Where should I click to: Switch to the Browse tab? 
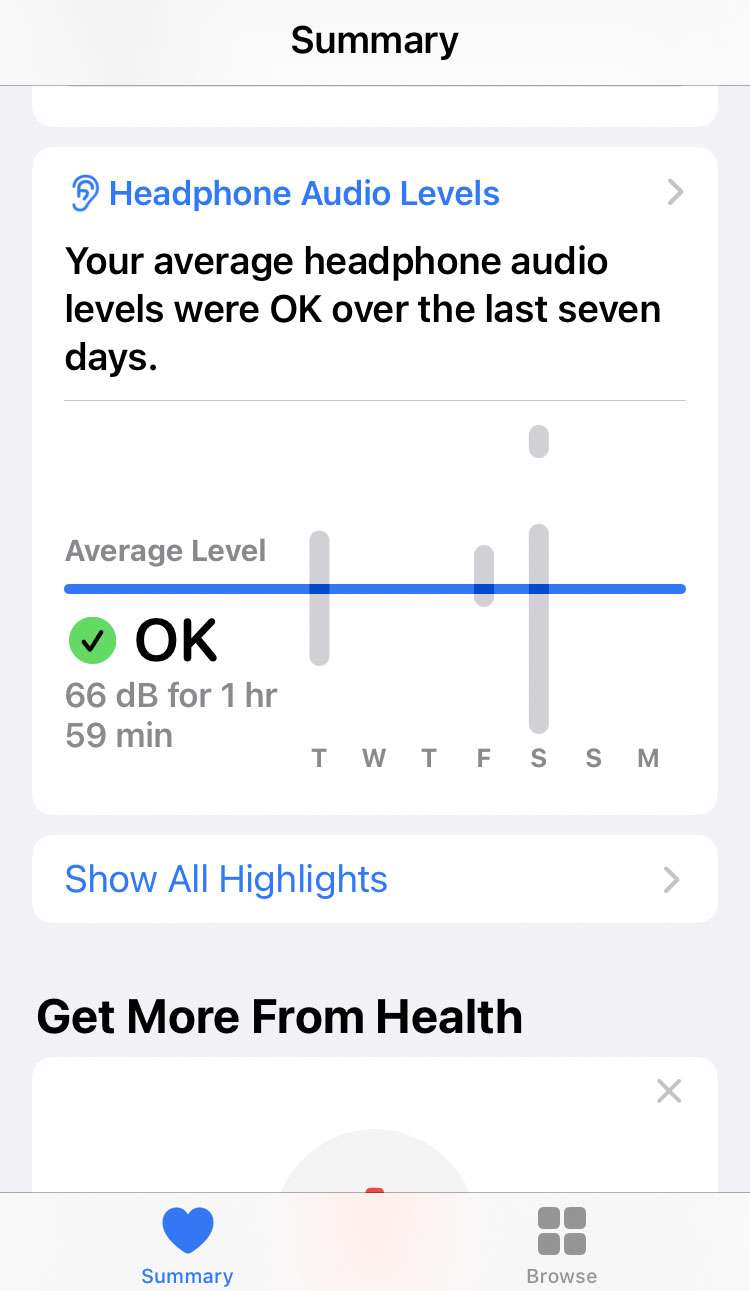[x=561, y=1245]
